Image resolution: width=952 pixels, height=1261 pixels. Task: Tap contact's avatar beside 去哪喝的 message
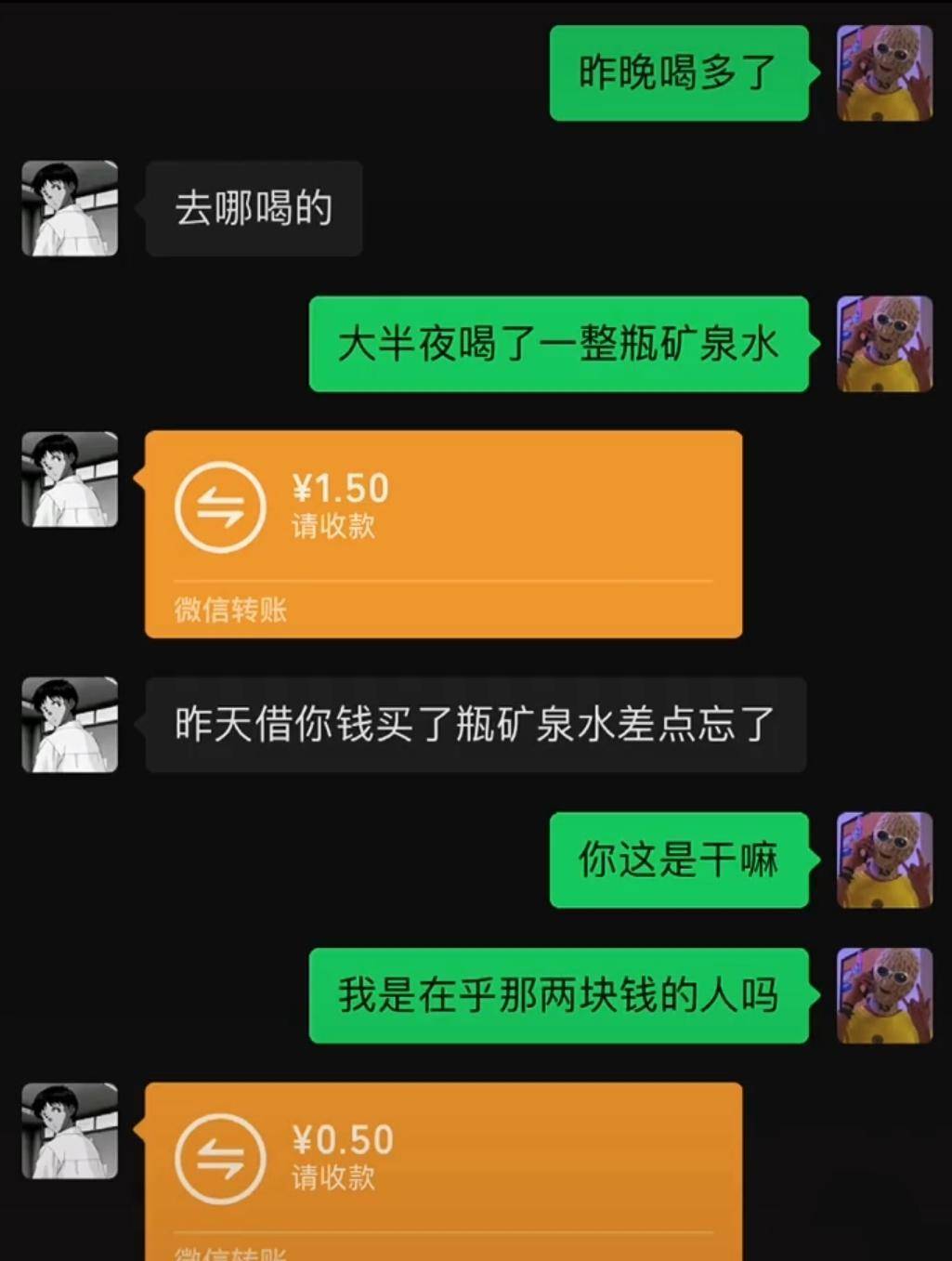tap(70, 208)
